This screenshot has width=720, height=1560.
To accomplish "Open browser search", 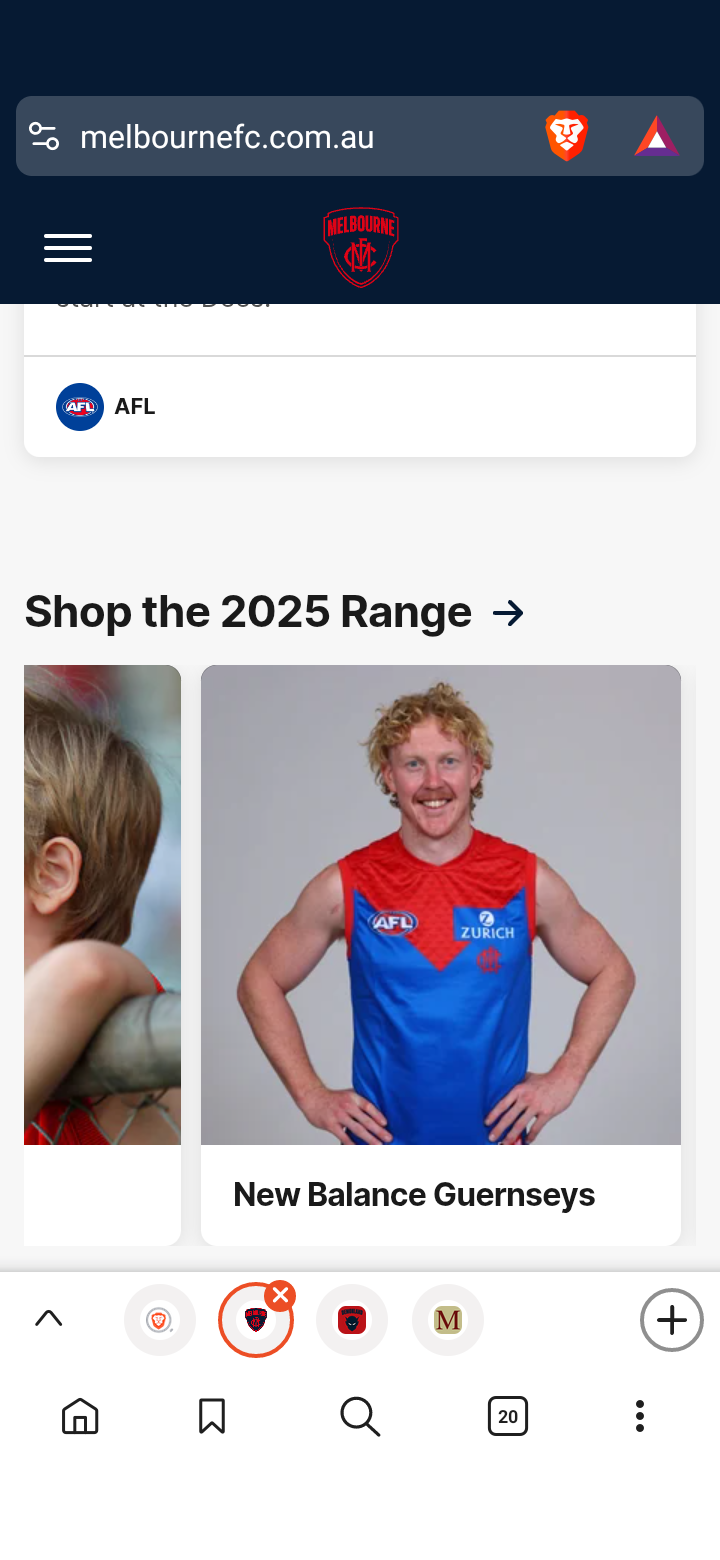I will (360, 1416).
